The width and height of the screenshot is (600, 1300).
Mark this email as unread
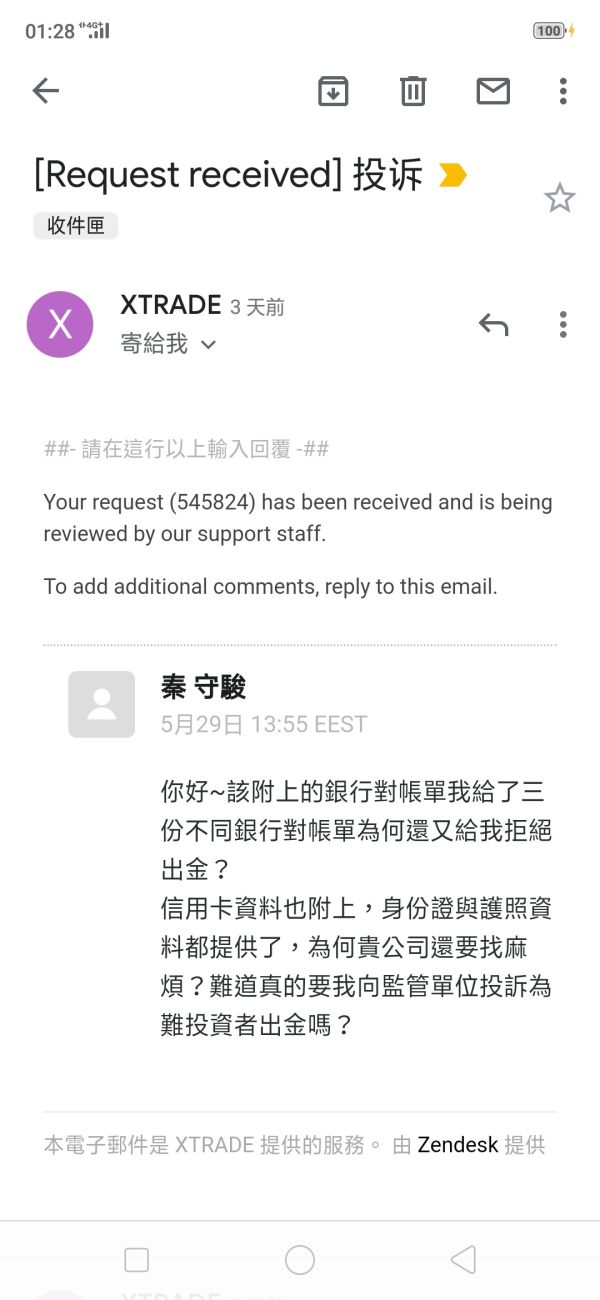coord(493,91)
